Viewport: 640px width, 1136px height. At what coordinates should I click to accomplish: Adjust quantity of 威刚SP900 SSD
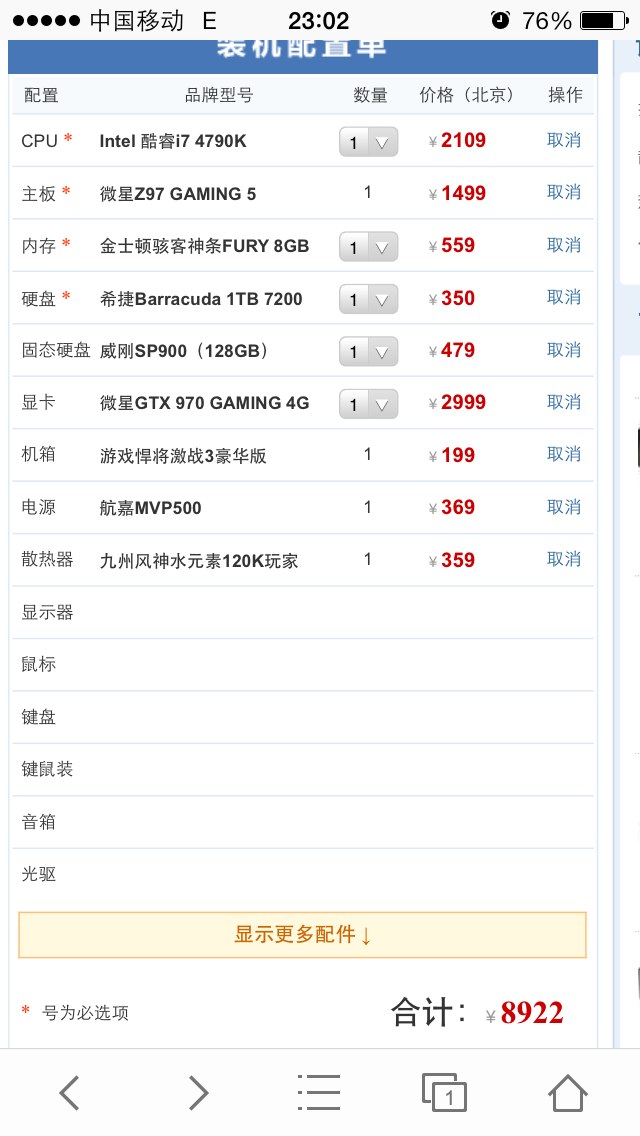[x=368, y=351]
